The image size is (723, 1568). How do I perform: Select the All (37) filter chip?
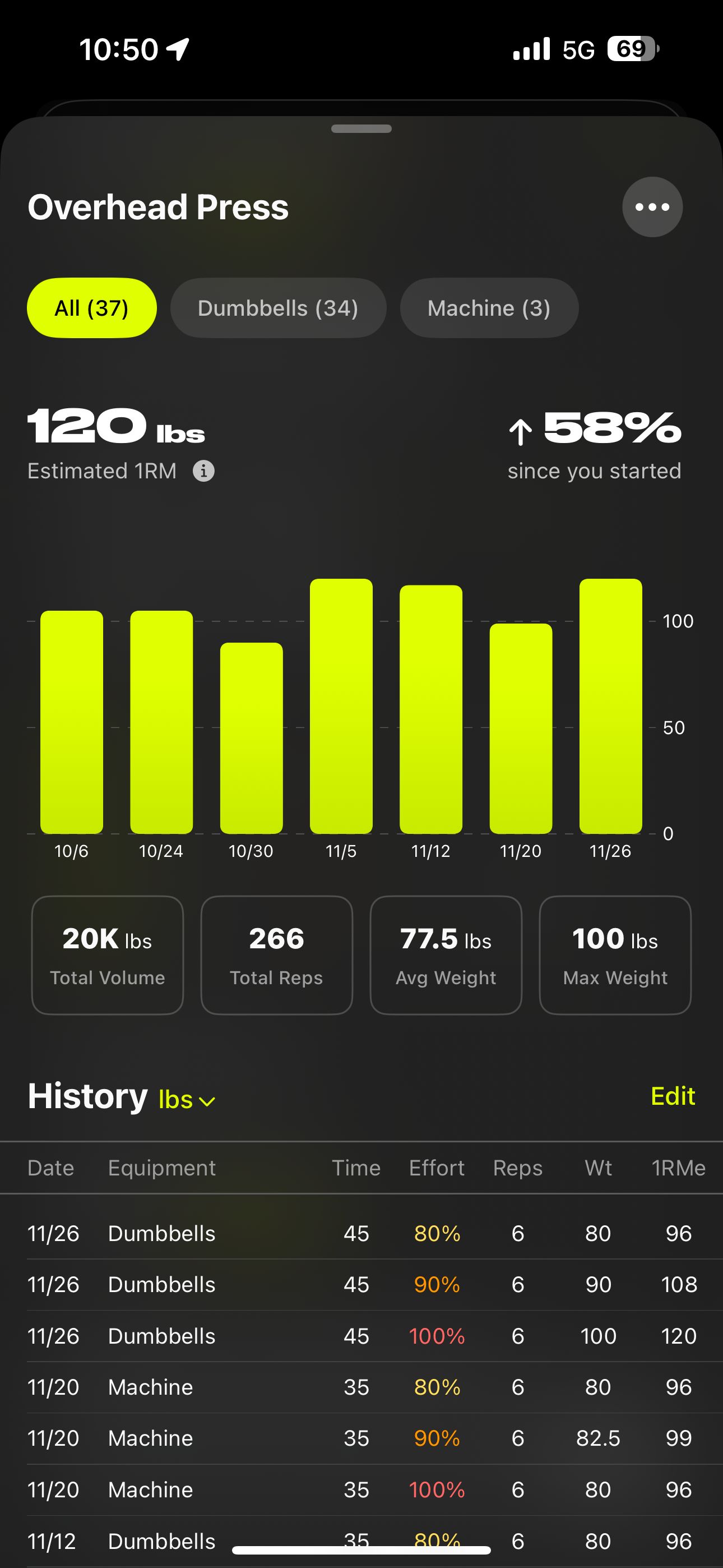click(92, 308)
